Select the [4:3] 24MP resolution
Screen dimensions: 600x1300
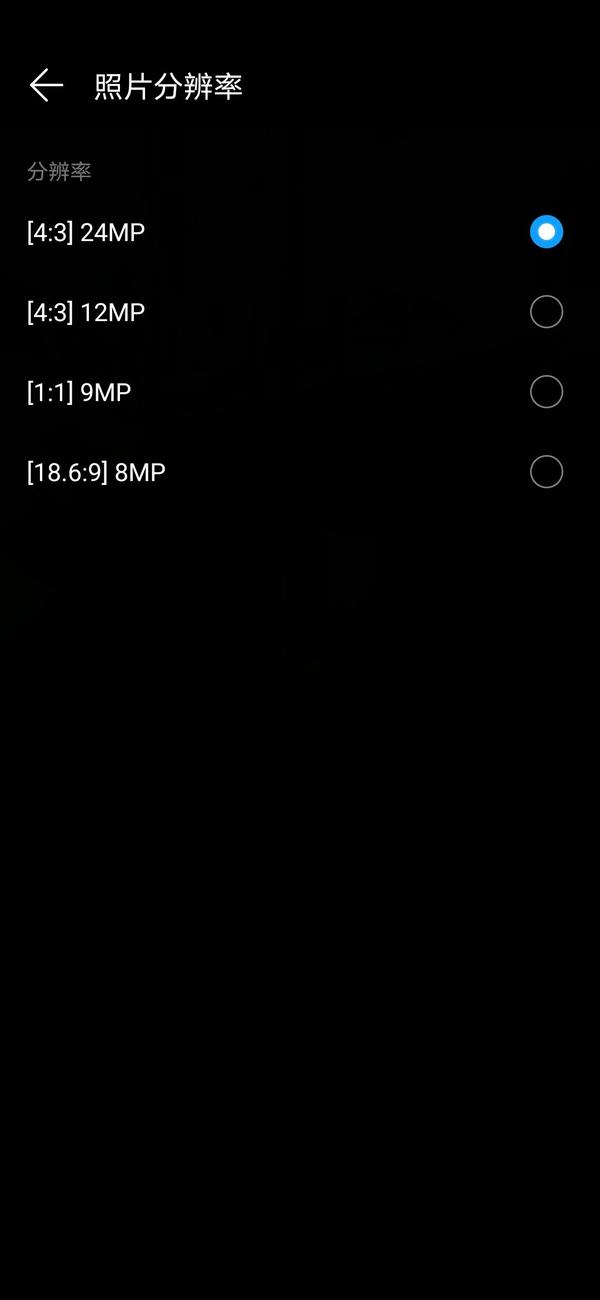click(546, 232)
